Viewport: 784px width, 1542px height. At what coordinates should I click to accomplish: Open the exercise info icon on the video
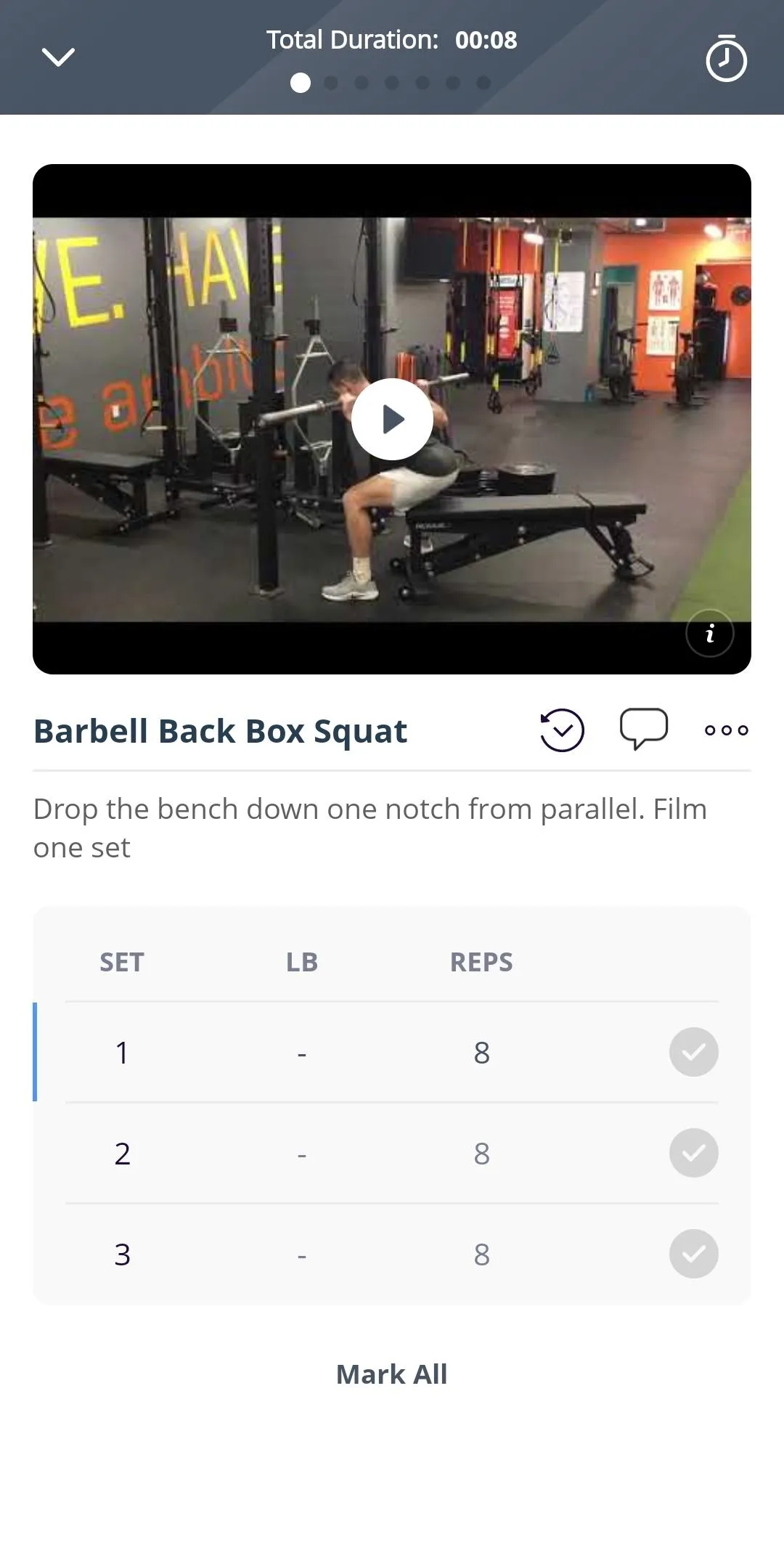click(x=709, y=633)
